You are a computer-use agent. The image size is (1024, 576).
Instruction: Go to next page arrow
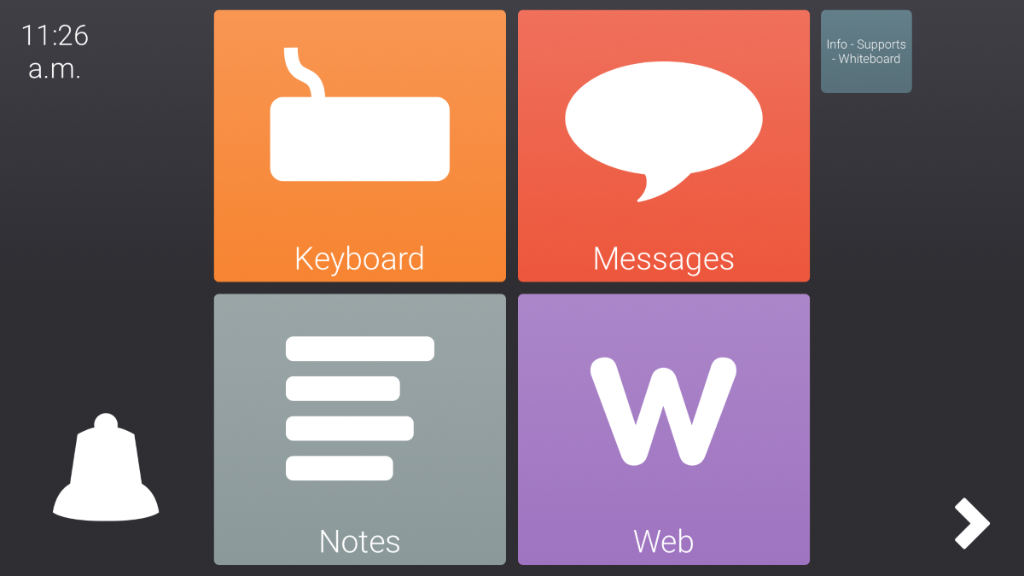pyautogui.click(x=970, y=523)
